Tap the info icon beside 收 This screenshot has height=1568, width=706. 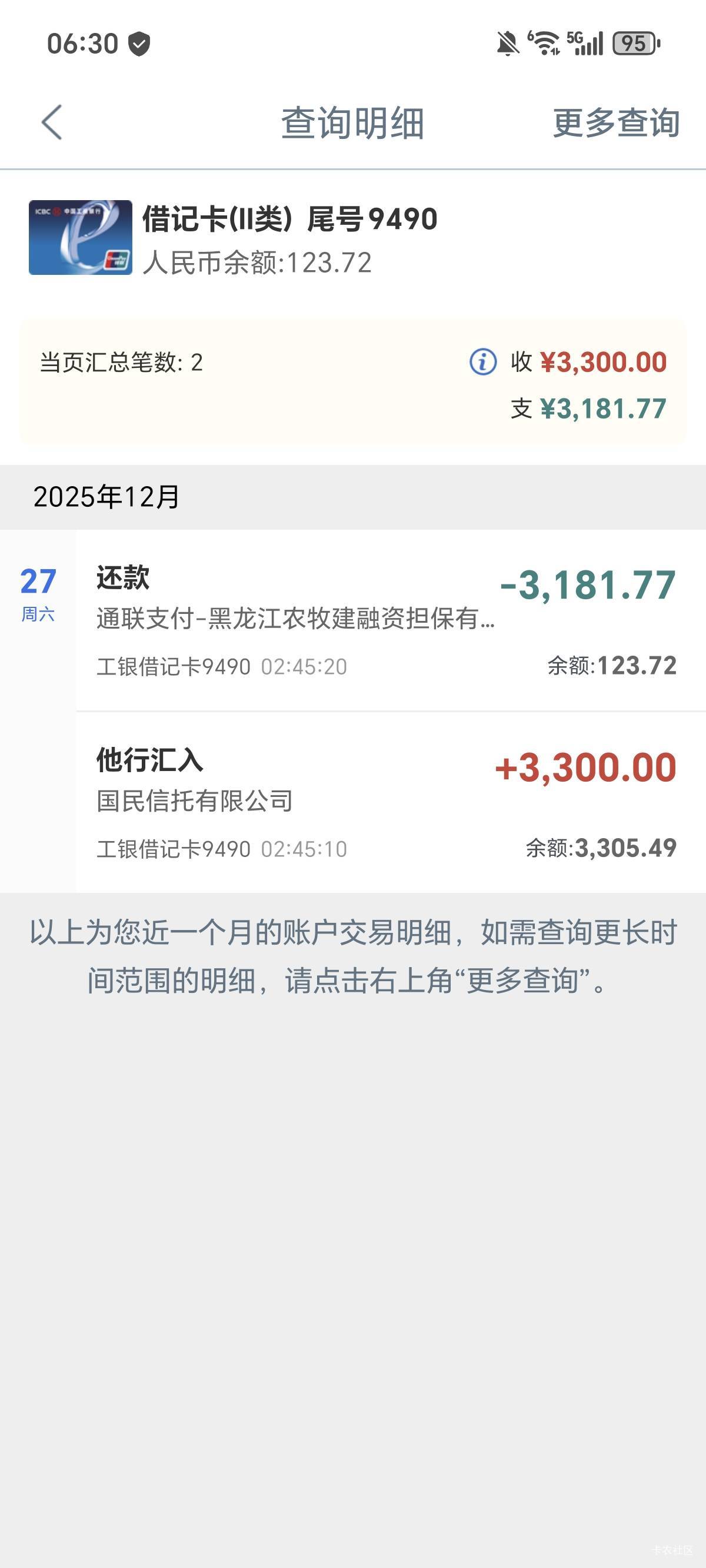482,362
